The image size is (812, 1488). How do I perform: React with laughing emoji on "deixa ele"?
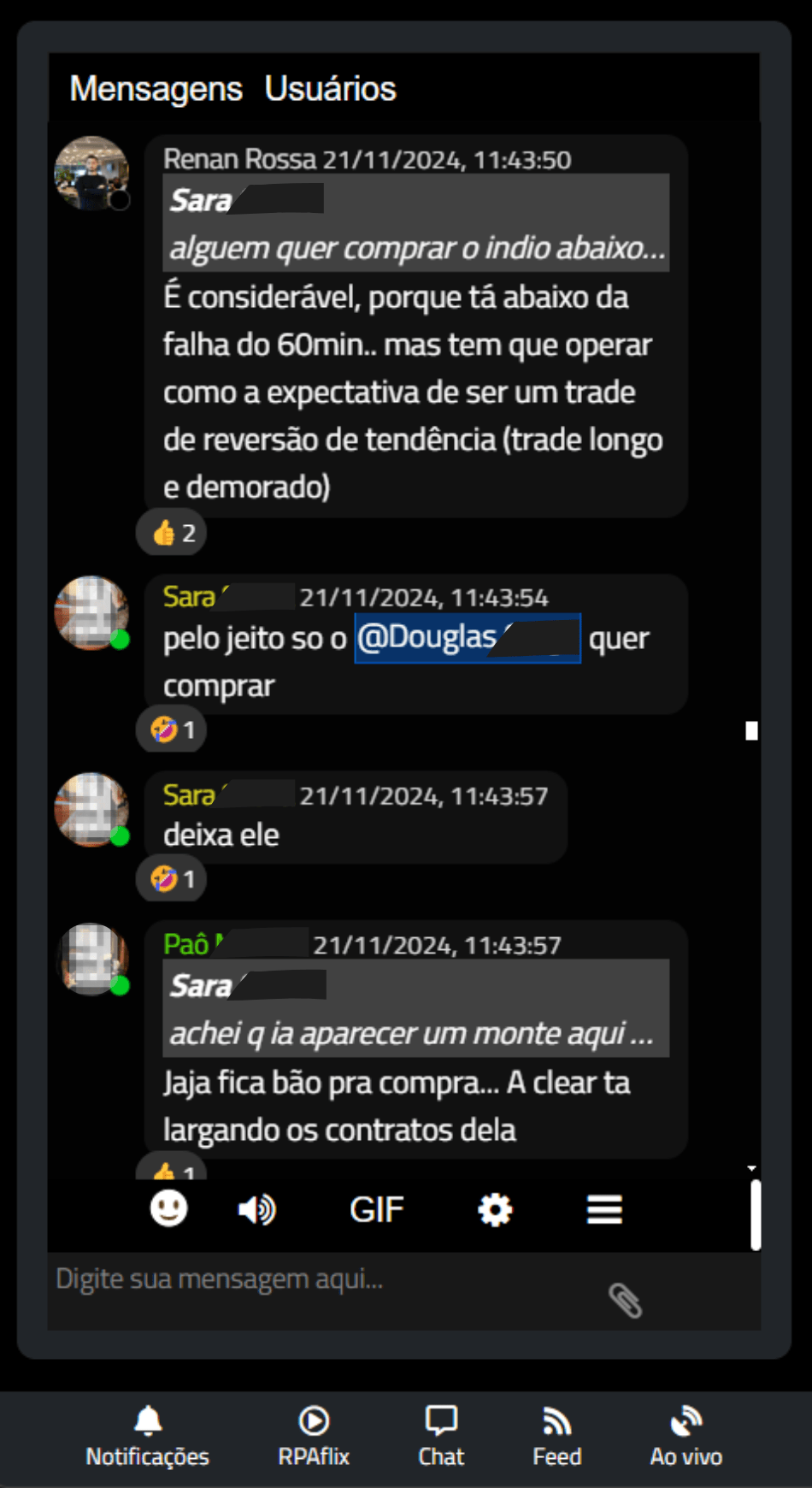[172, 879]
